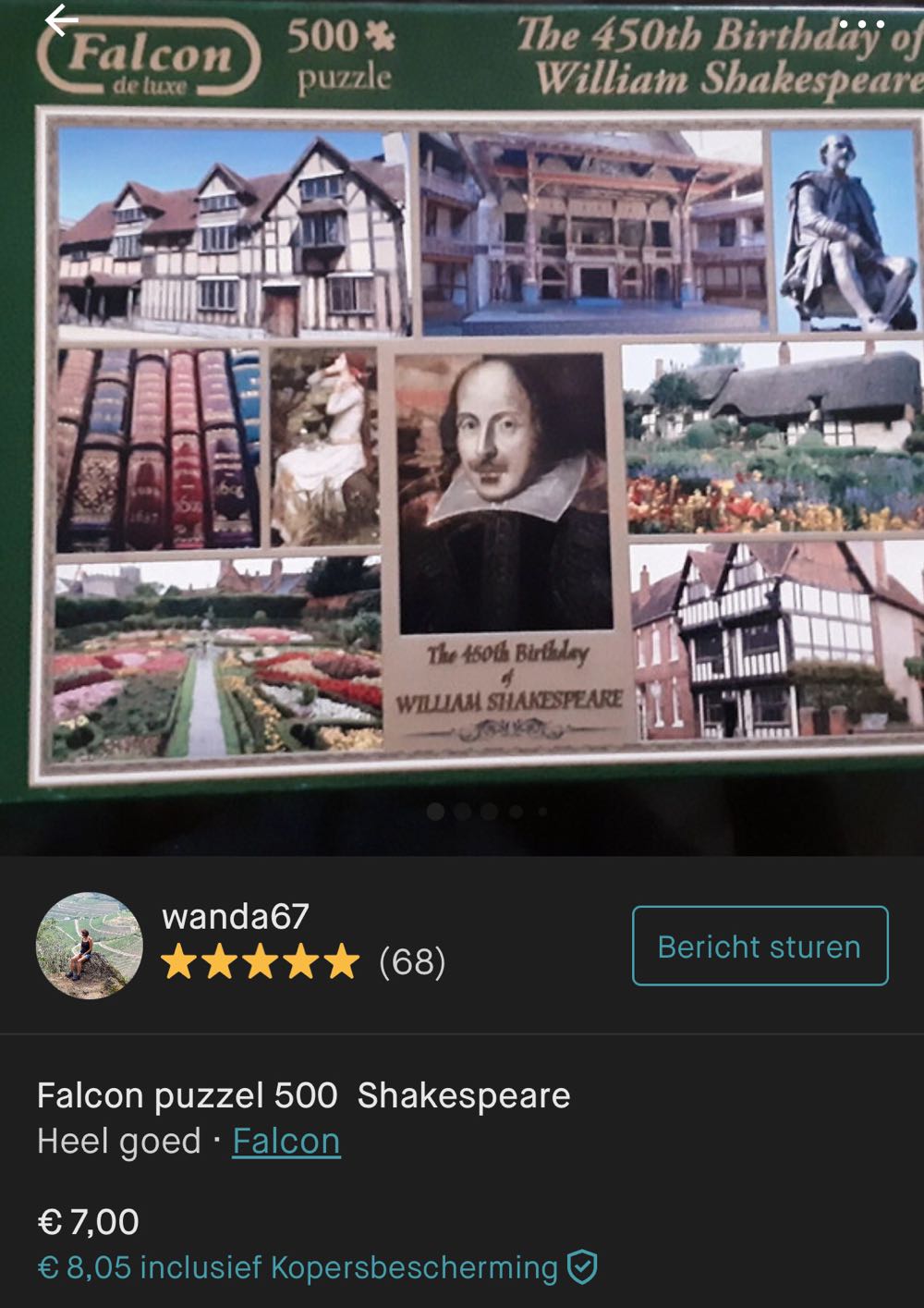Click the first star in the rating
Viewport: 924px width, 1308px height.
click(181, 961)
